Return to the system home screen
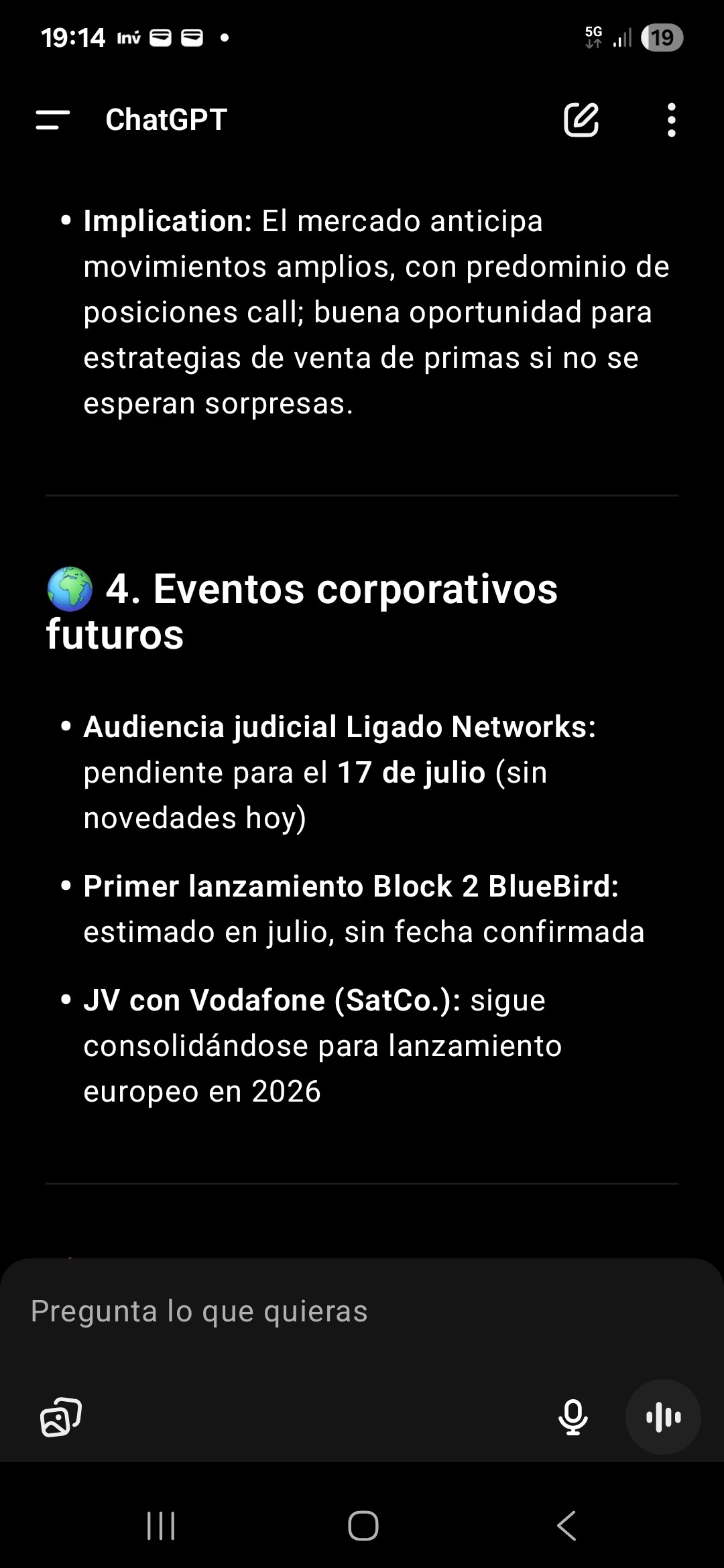Viewport: 724px width, 1568px height. pyautogui.click(x=363, y=1526)
